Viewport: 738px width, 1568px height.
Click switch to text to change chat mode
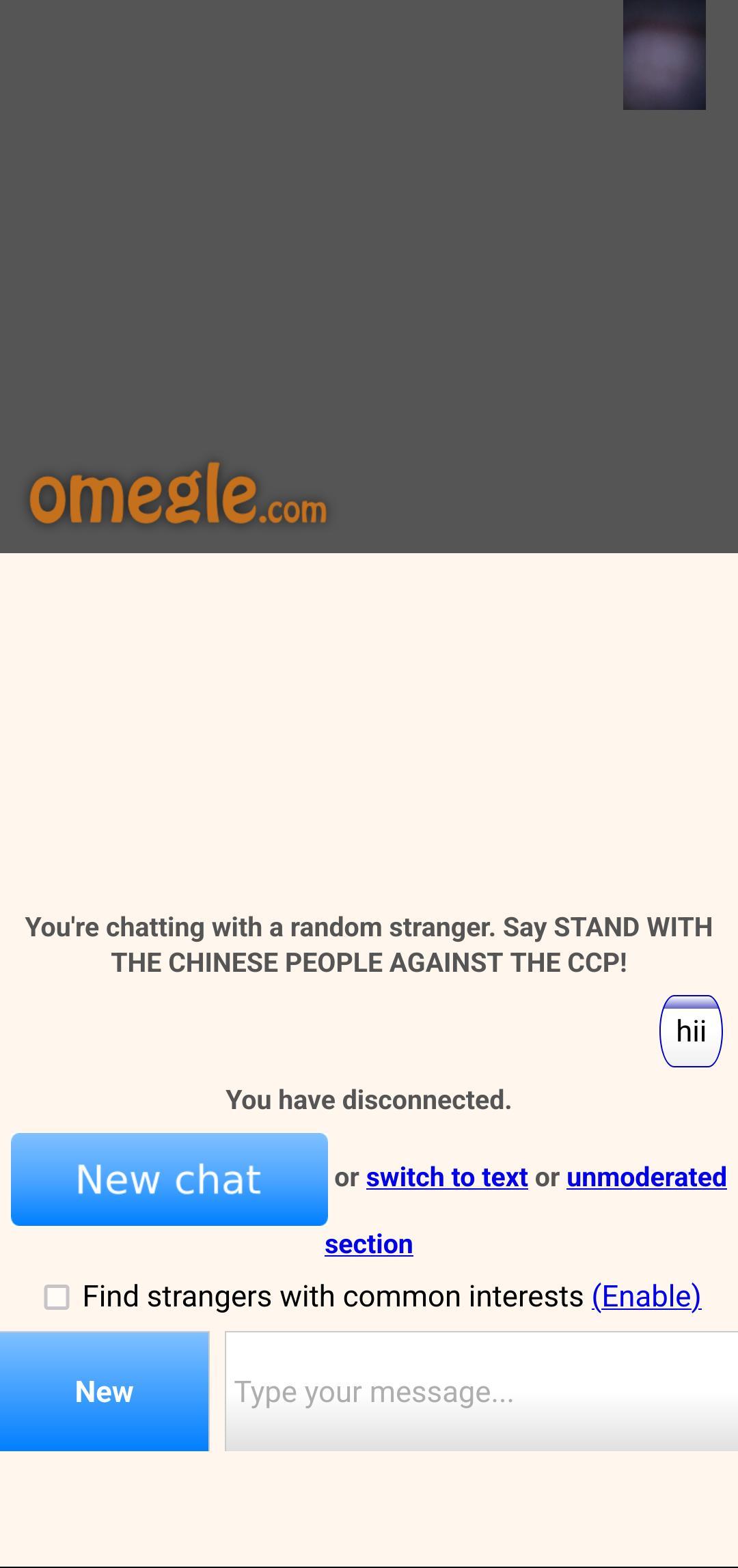pos(446,1177)
